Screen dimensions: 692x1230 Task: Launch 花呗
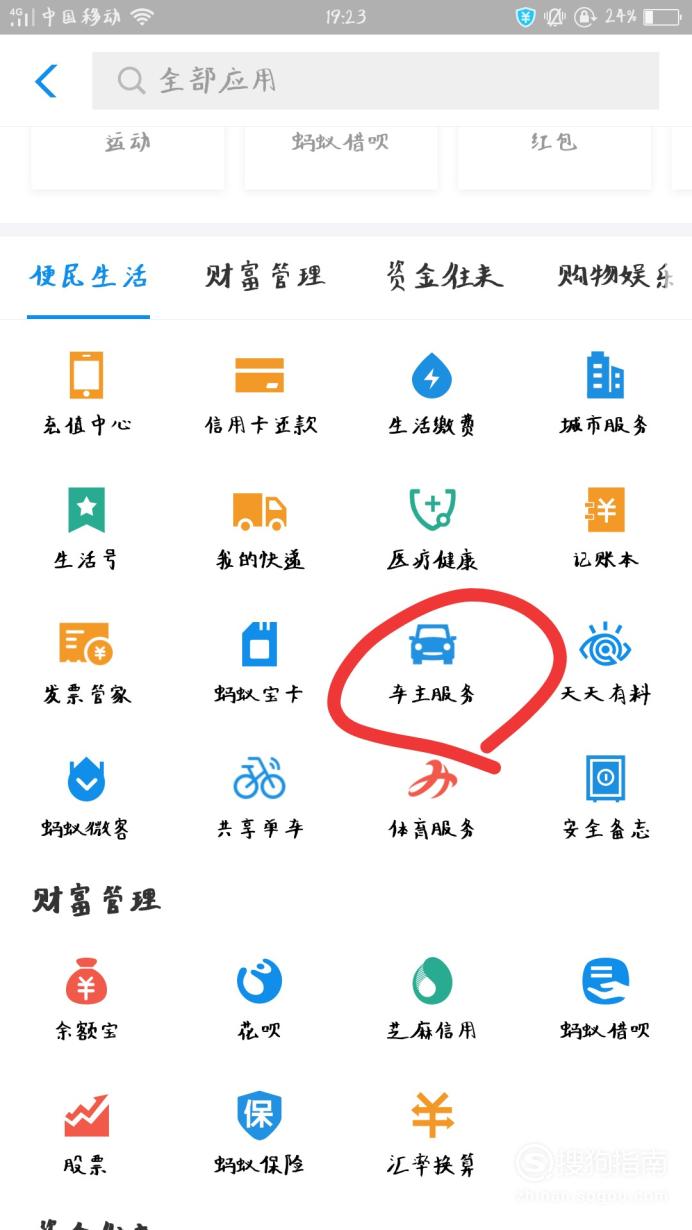point(260,1000)
